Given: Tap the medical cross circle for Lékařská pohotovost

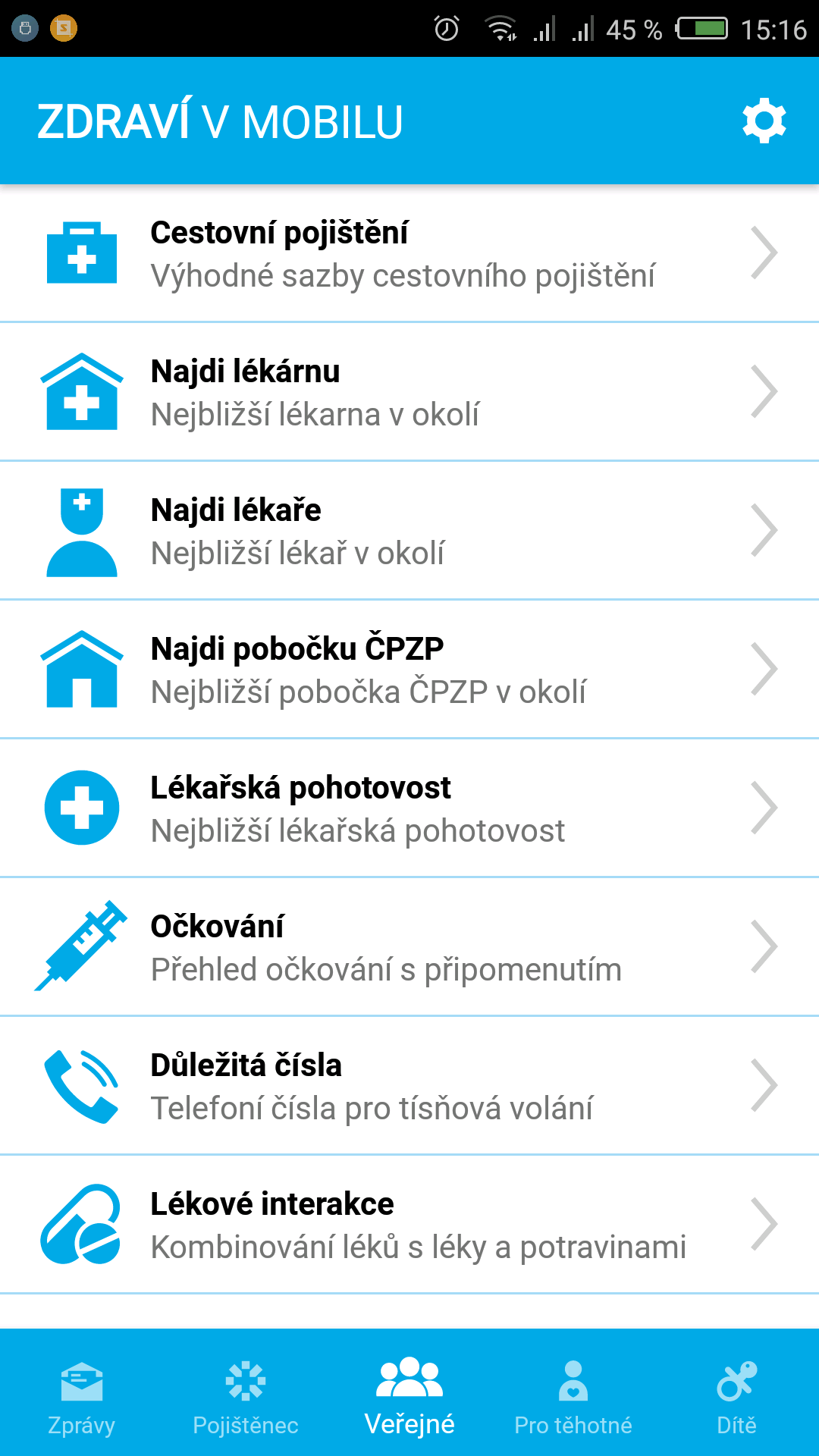Looking at the screenshot, I should click(82, 806).
